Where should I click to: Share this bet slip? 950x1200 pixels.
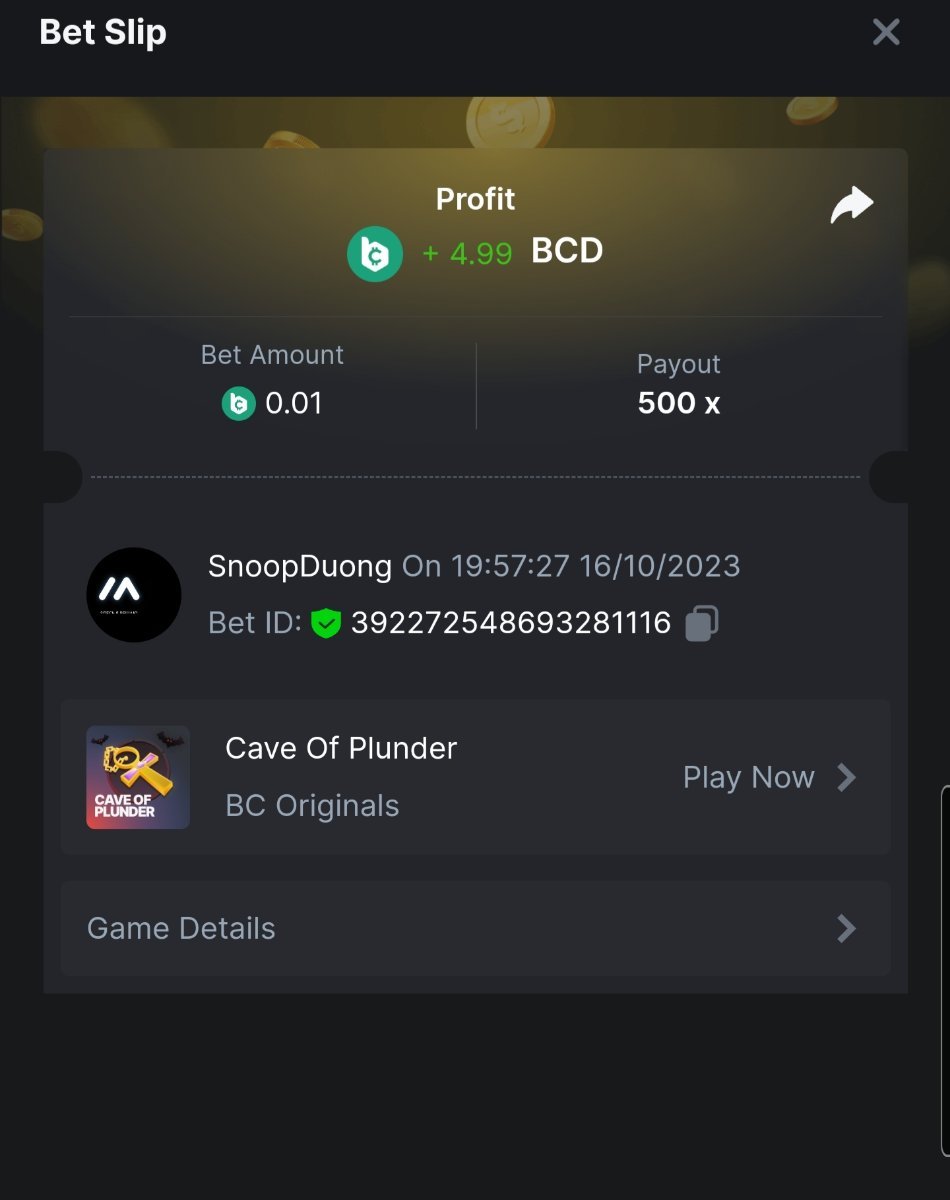[852, 206]
